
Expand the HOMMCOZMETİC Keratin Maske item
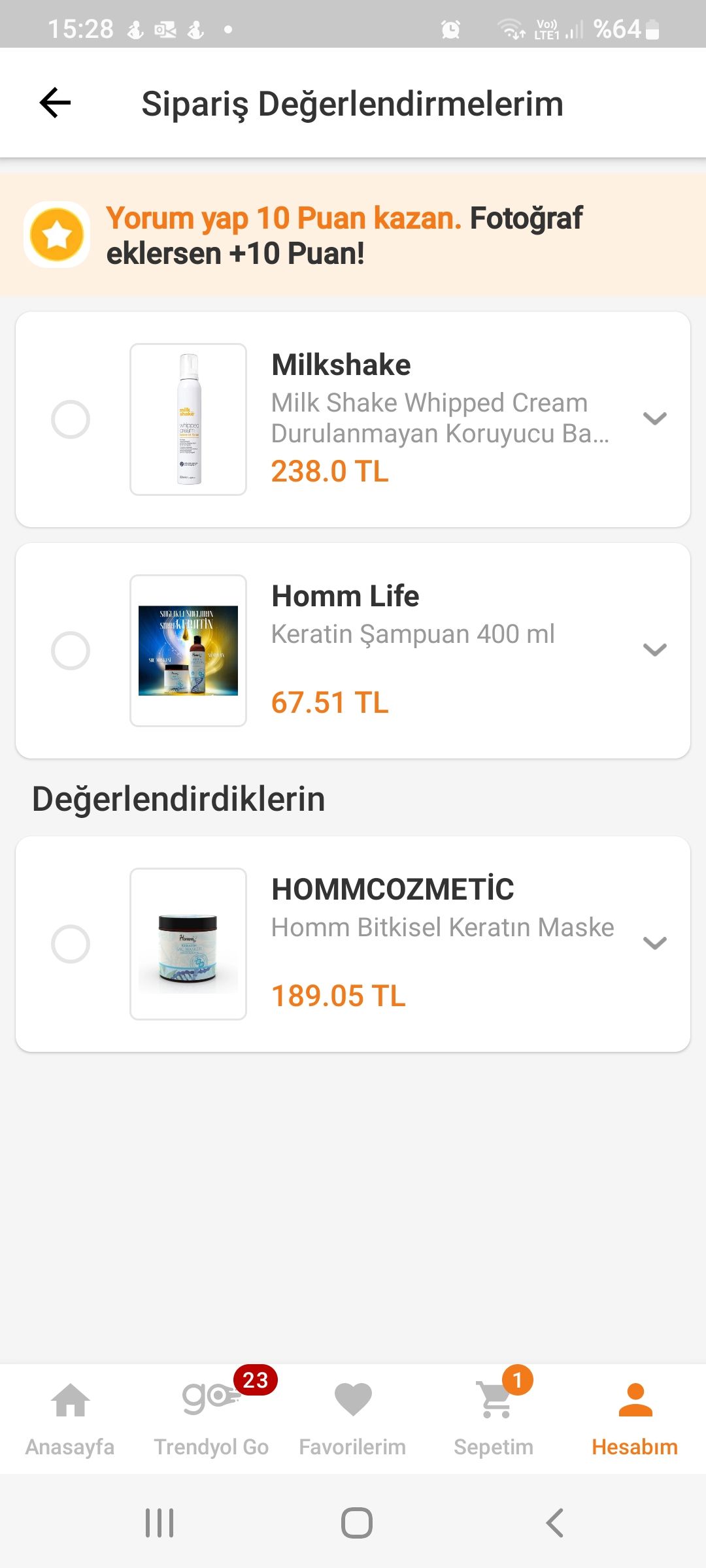[x=654, y=943]
